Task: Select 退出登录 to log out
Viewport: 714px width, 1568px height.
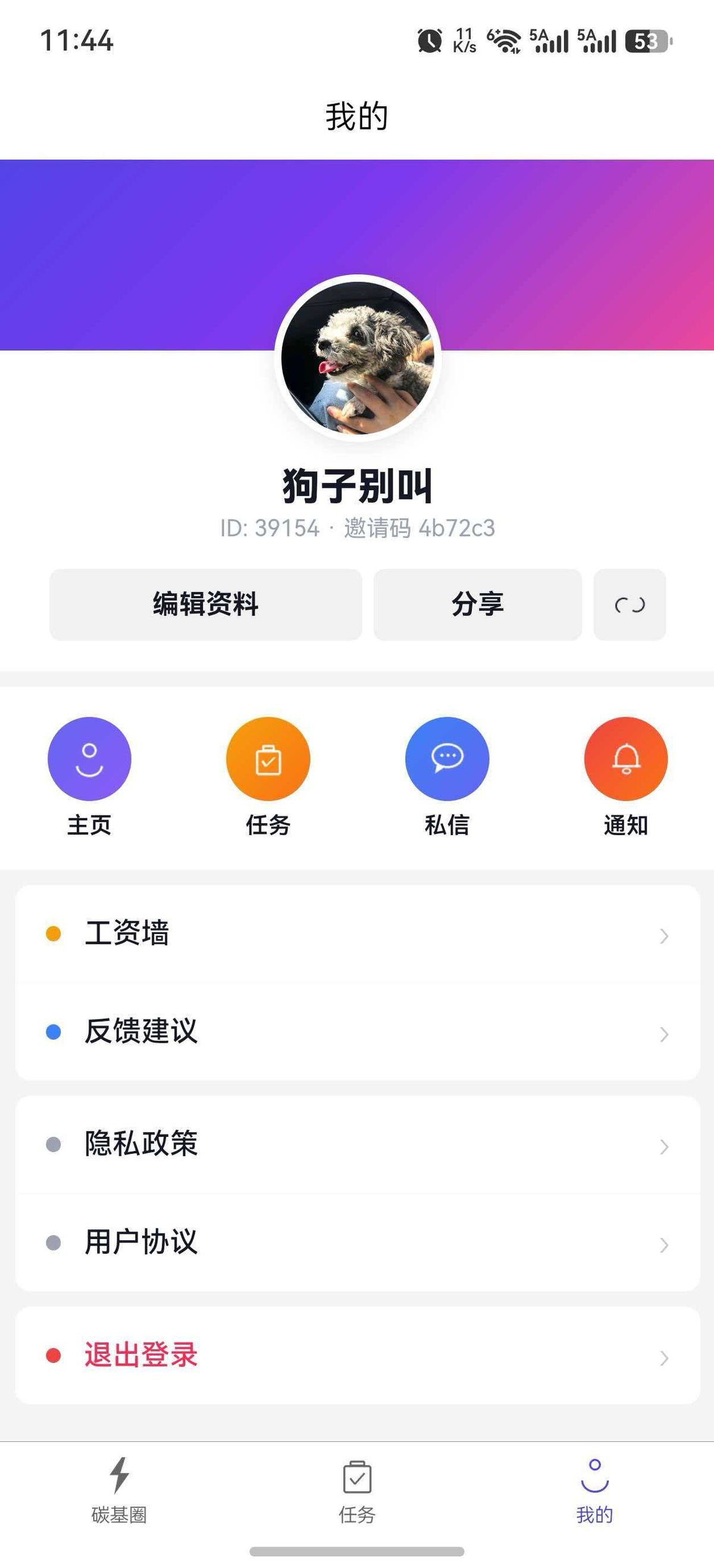Action: point(358,1356)
